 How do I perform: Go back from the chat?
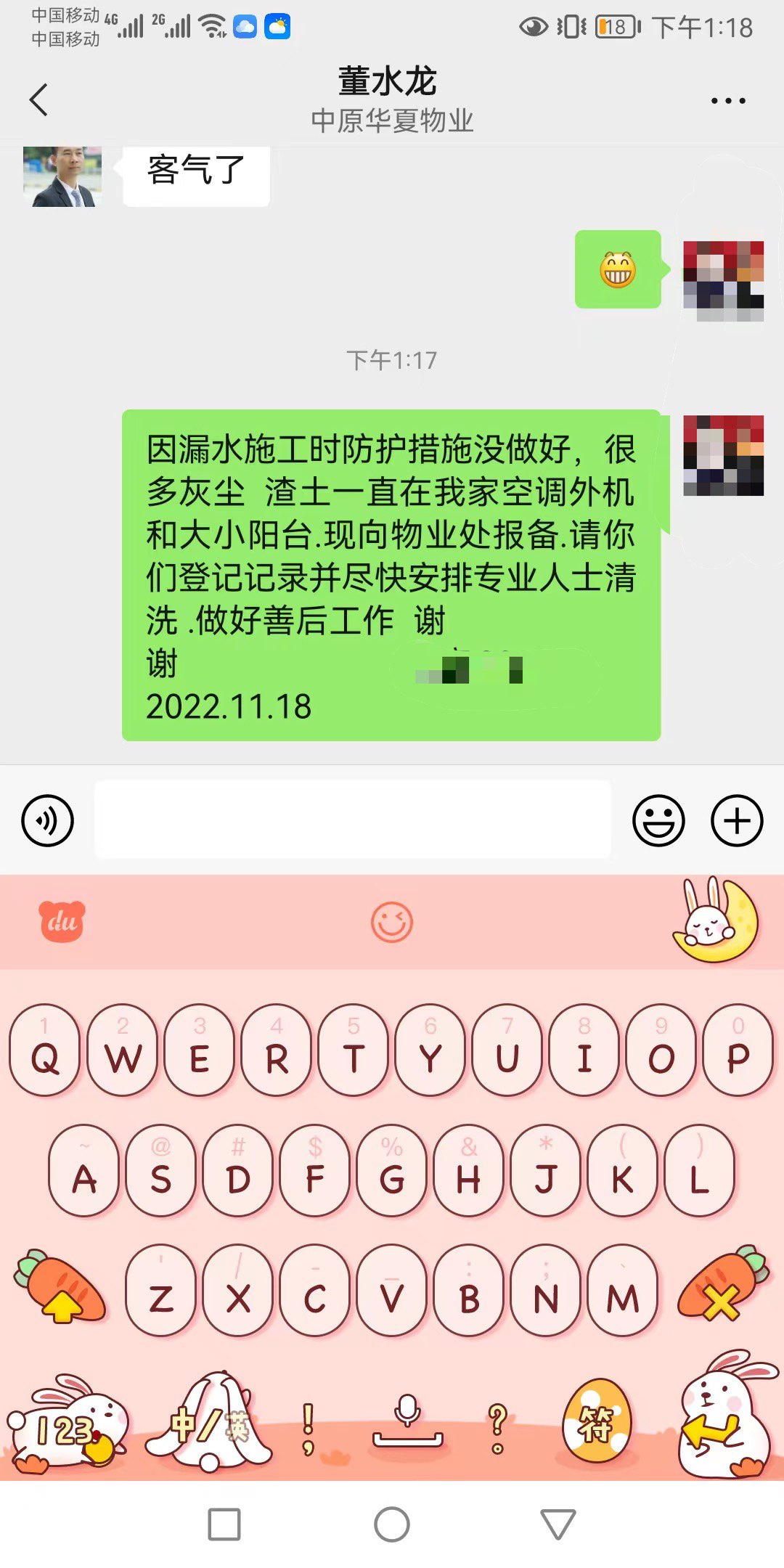click(x=39, y=99)
